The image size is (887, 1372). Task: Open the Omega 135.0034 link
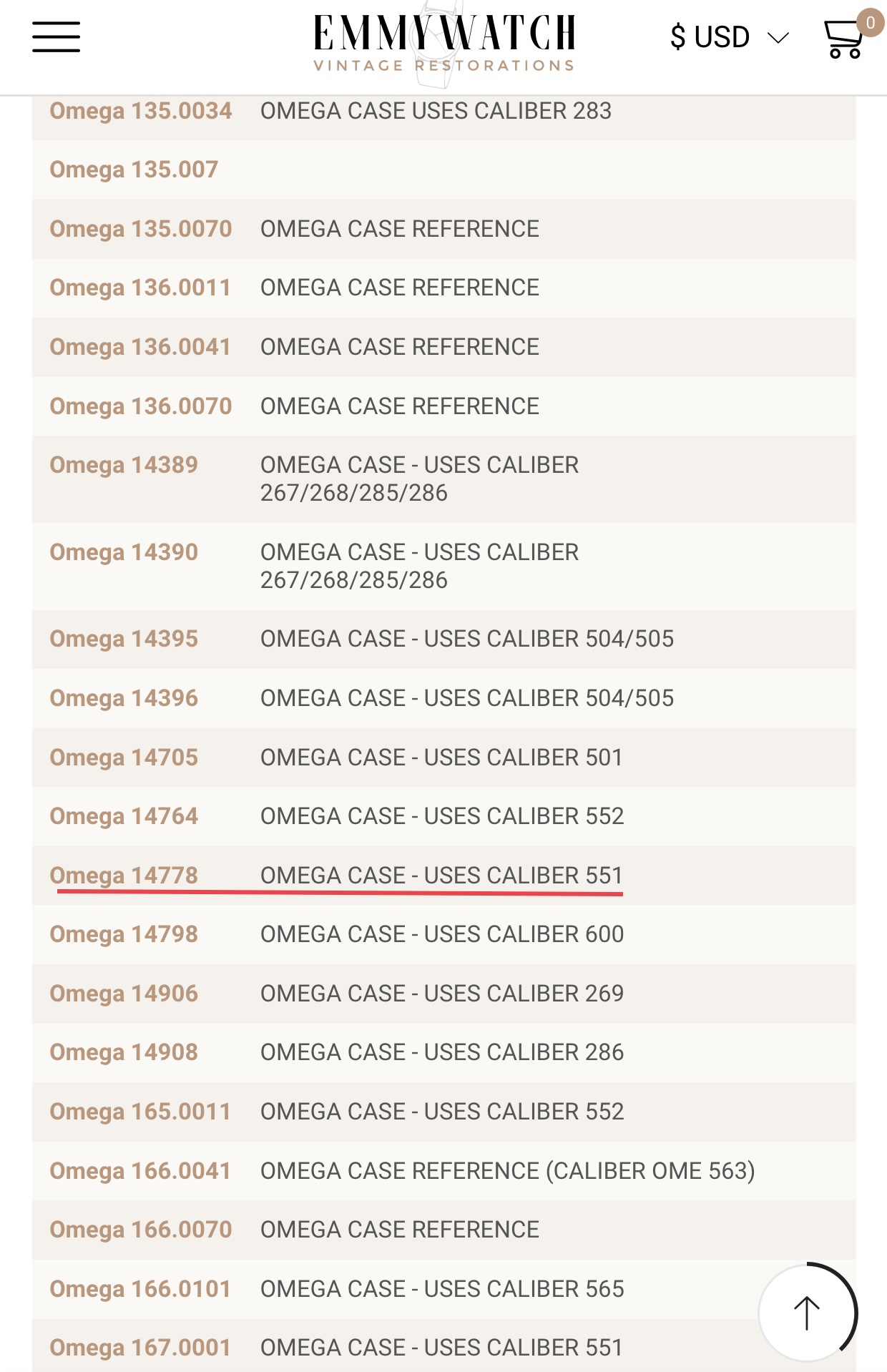pyautogui.click(x=140, y=111)
